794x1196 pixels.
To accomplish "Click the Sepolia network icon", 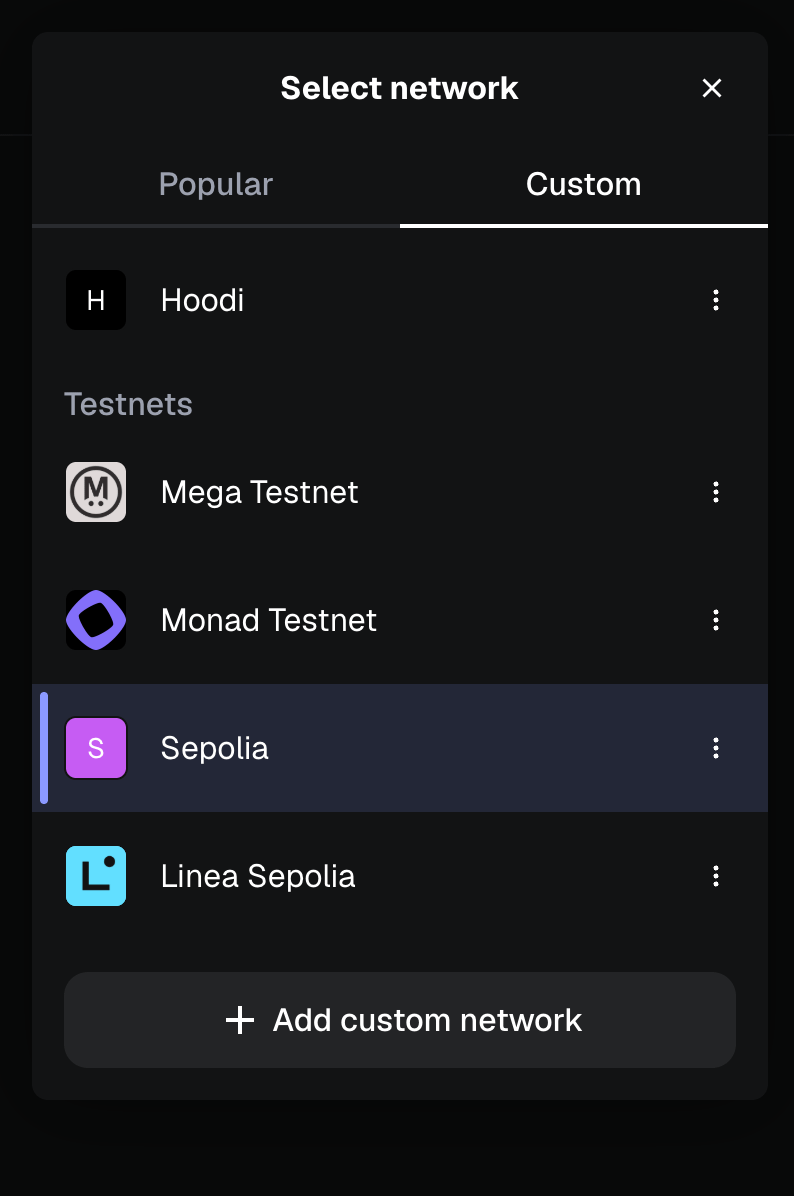I will [x=96, y=748].
